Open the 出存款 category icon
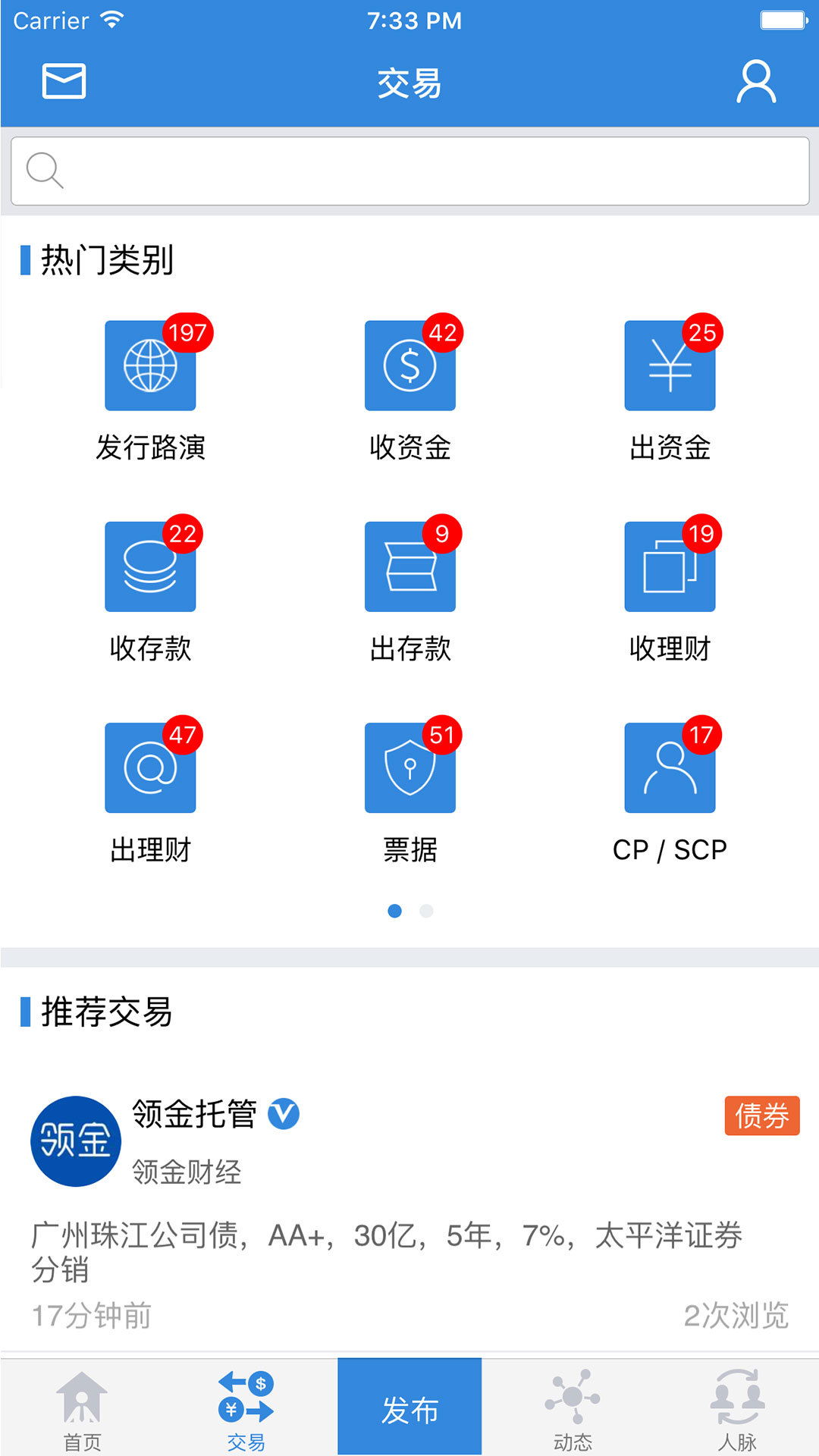 [x=409, y=566]
